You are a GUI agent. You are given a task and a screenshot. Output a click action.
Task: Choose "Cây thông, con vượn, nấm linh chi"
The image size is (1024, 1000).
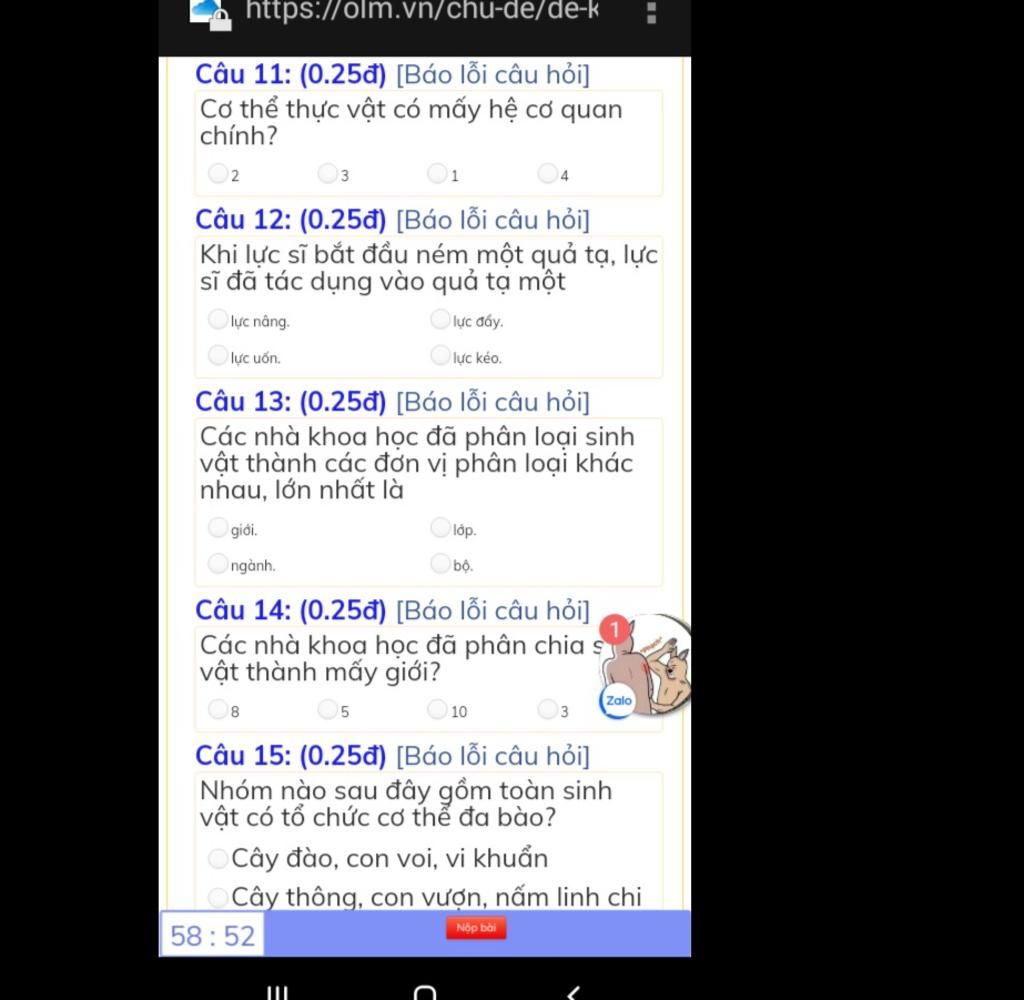218,897
